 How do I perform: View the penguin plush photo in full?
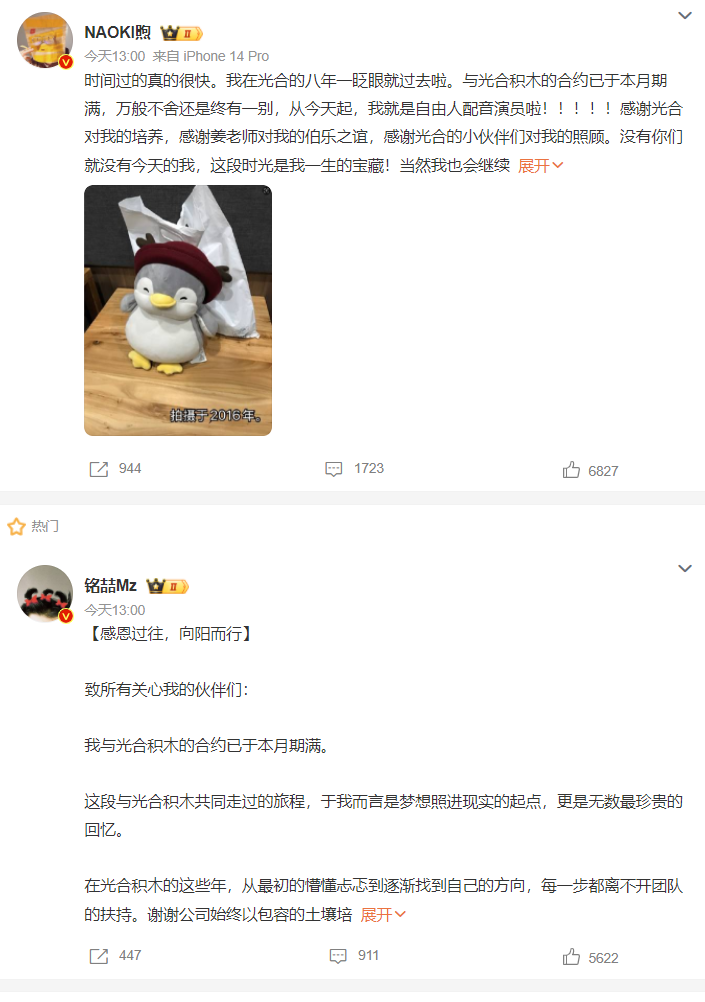coord(178,310)
